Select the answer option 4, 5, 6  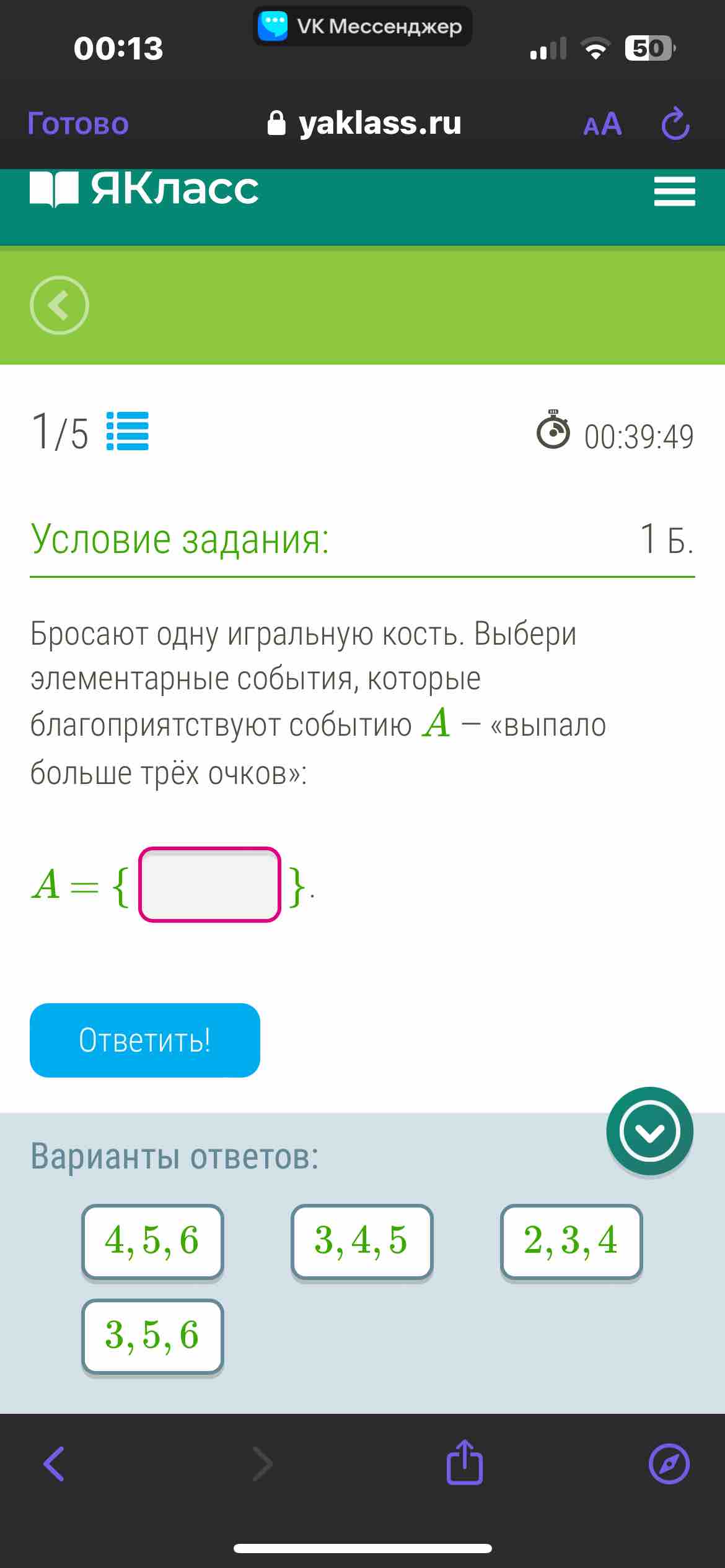click(152, 1241)
